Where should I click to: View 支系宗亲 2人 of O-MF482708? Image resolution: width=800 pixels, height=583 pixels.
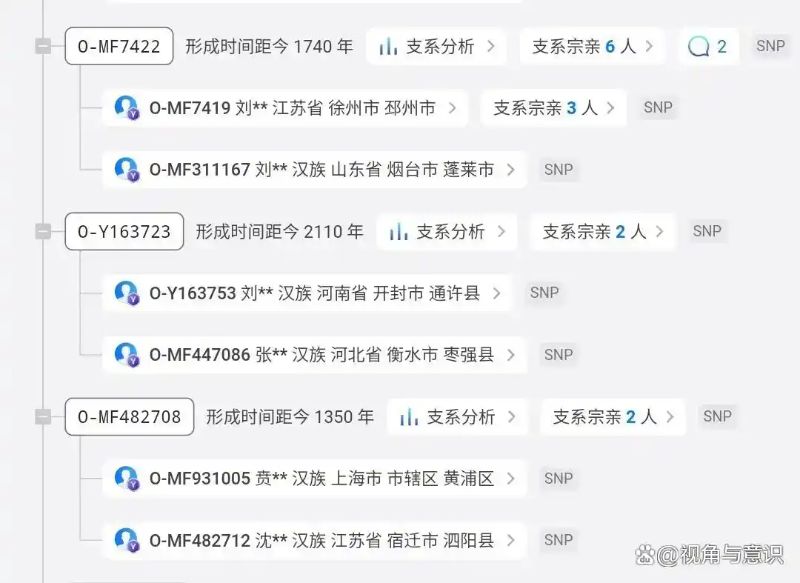tap(612, 416)
